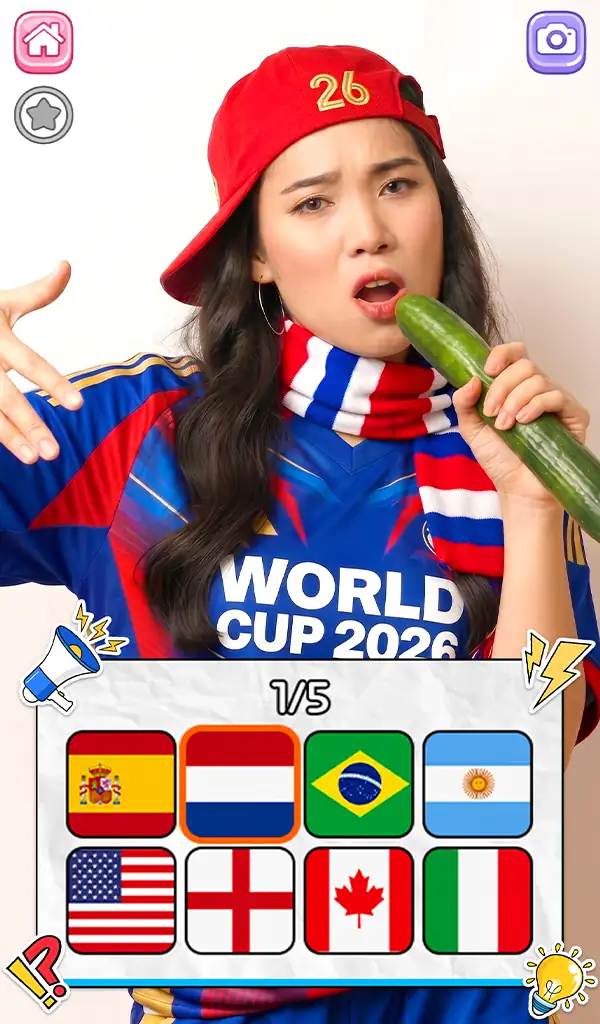Select the Spain flag
This screenshot has height=1024, width=600.
point(121,784)
